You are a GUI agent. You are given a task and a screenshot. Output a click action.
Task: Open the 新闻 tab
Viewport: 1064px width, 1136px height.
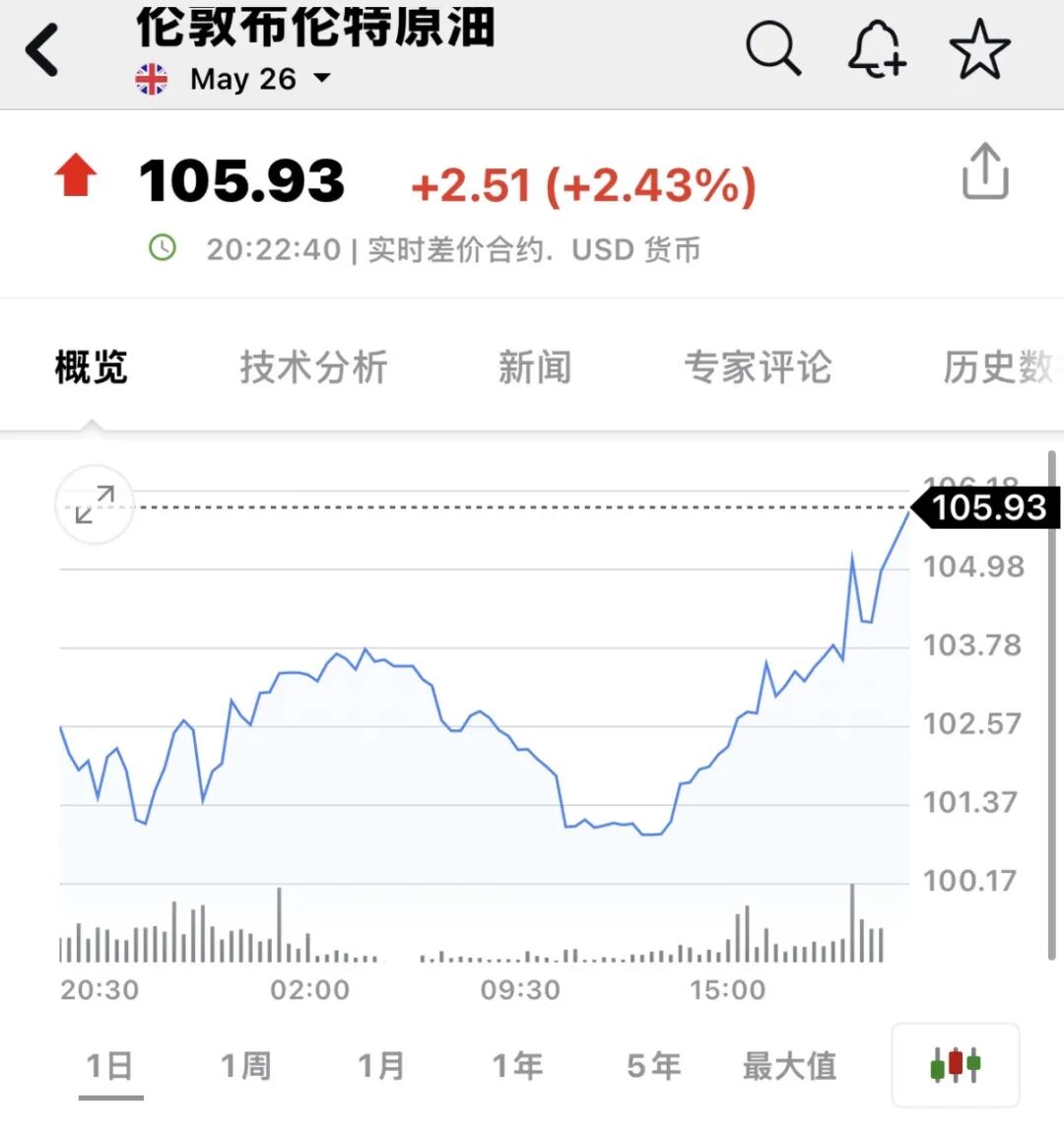click(x=535, y=368)
